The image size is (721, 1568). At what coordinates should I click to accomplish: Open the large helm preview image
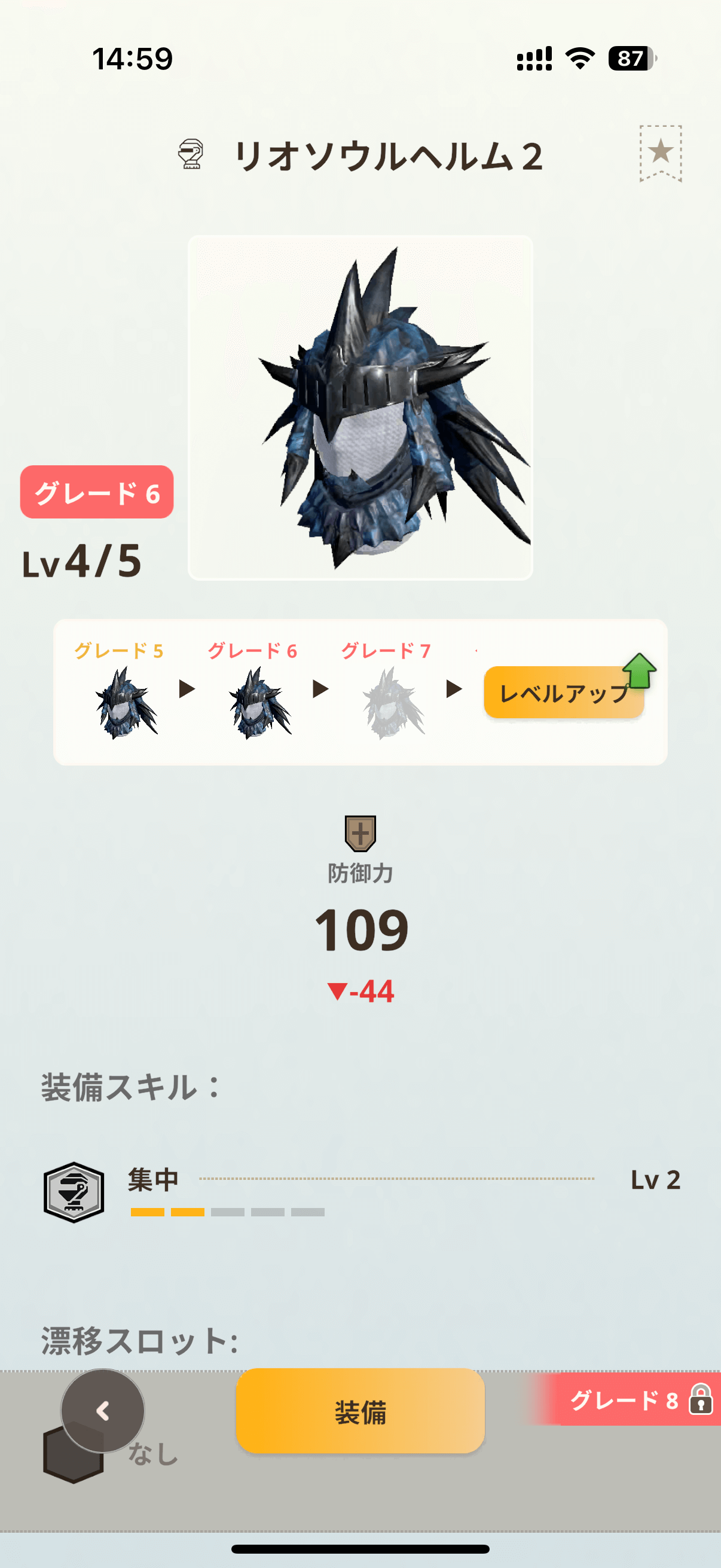coord(360,407)
